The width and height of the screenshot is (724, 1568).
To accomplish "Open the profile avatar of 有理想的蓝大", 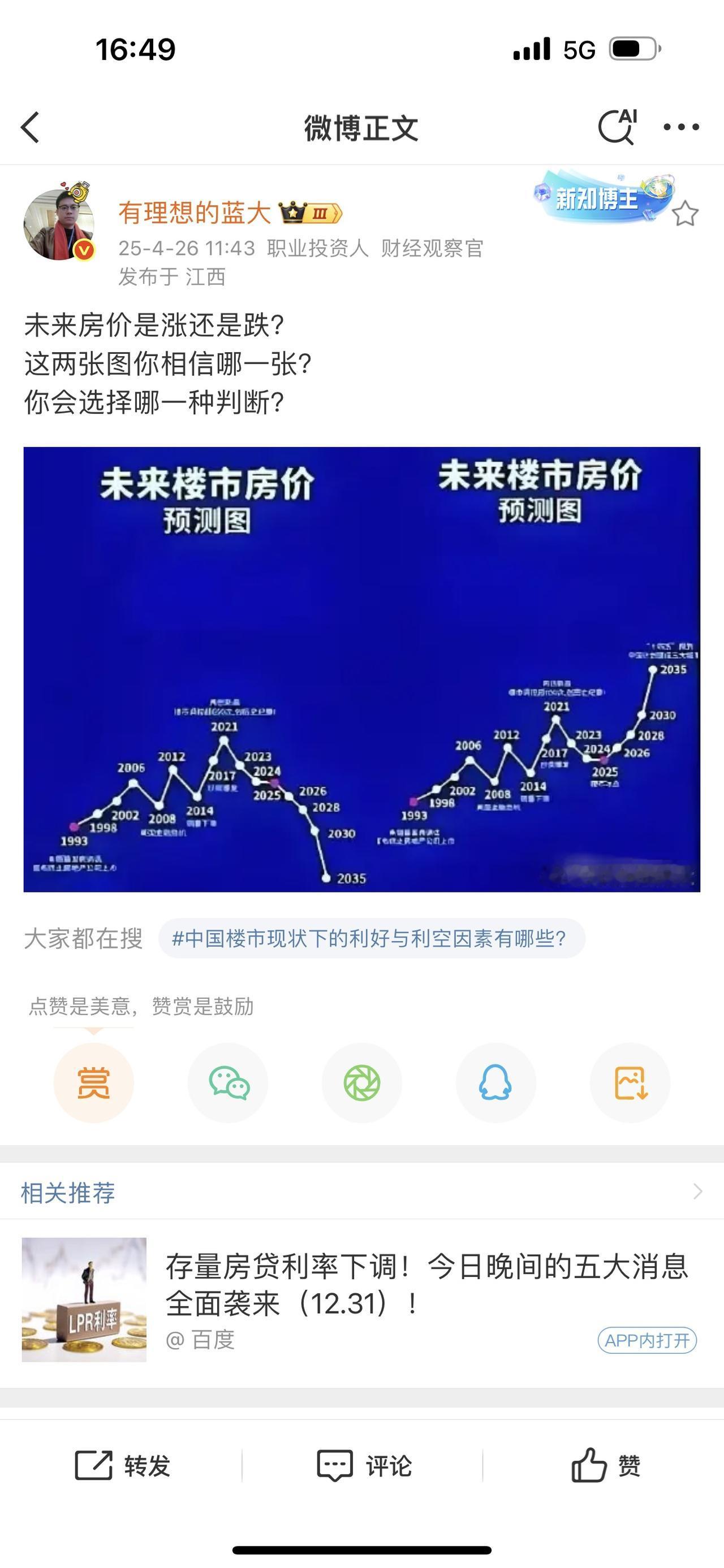I will [59, 223].
